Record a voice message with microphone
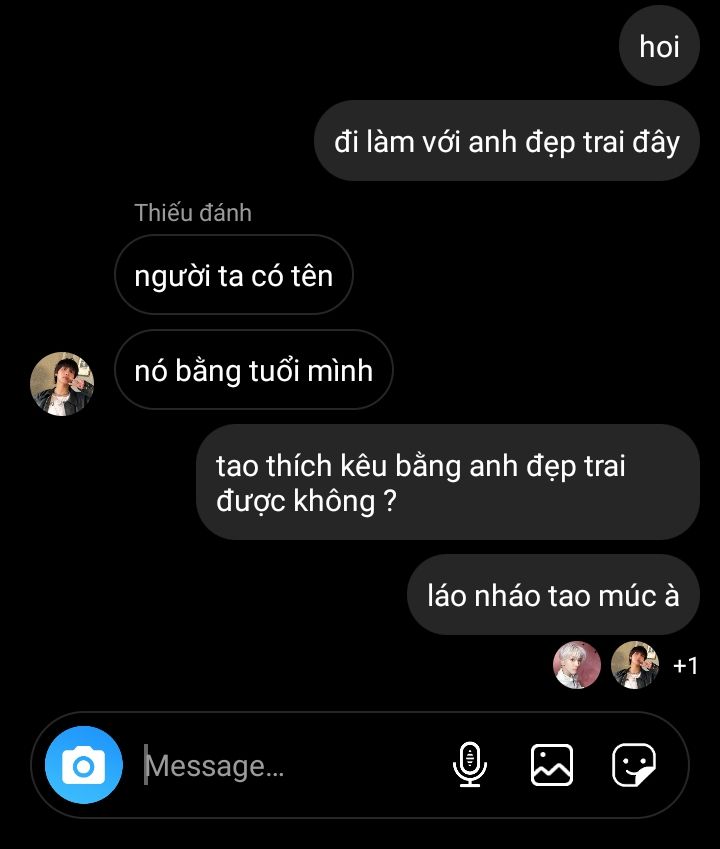Viewport: 720px width, 849px height. (469, 766)
